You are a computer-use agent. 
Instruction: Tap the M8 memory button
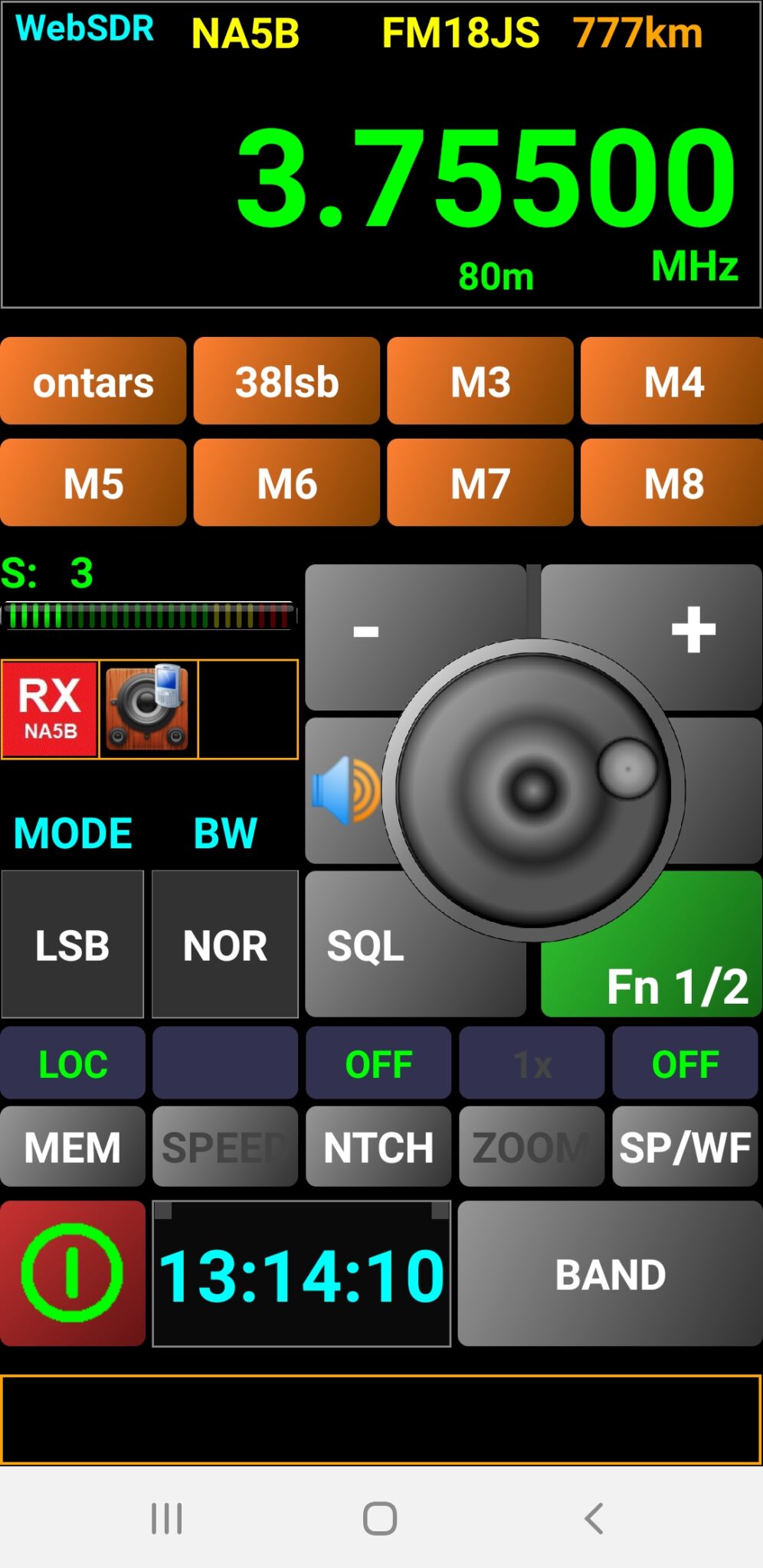click(x=673, y=483)
